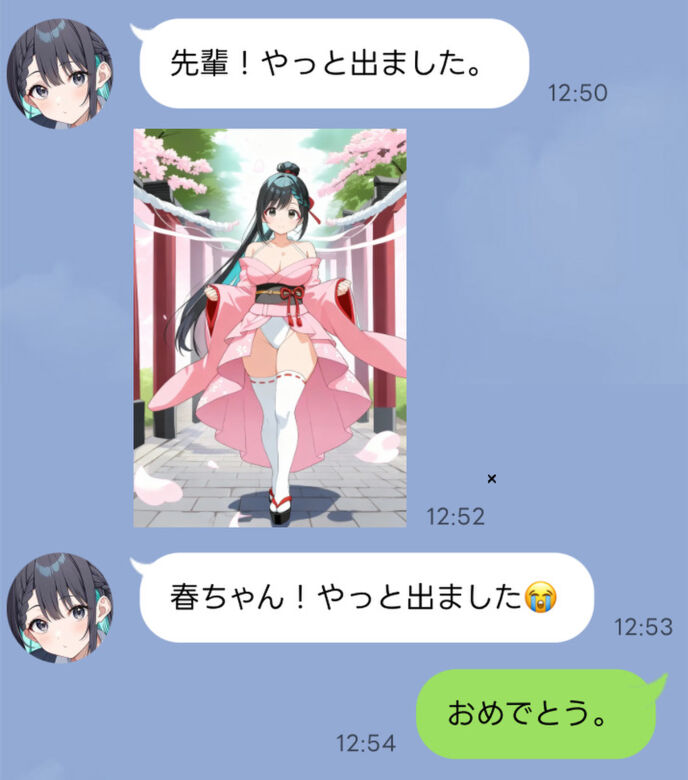Open the shared kimono girl image message

click(270, 327)
